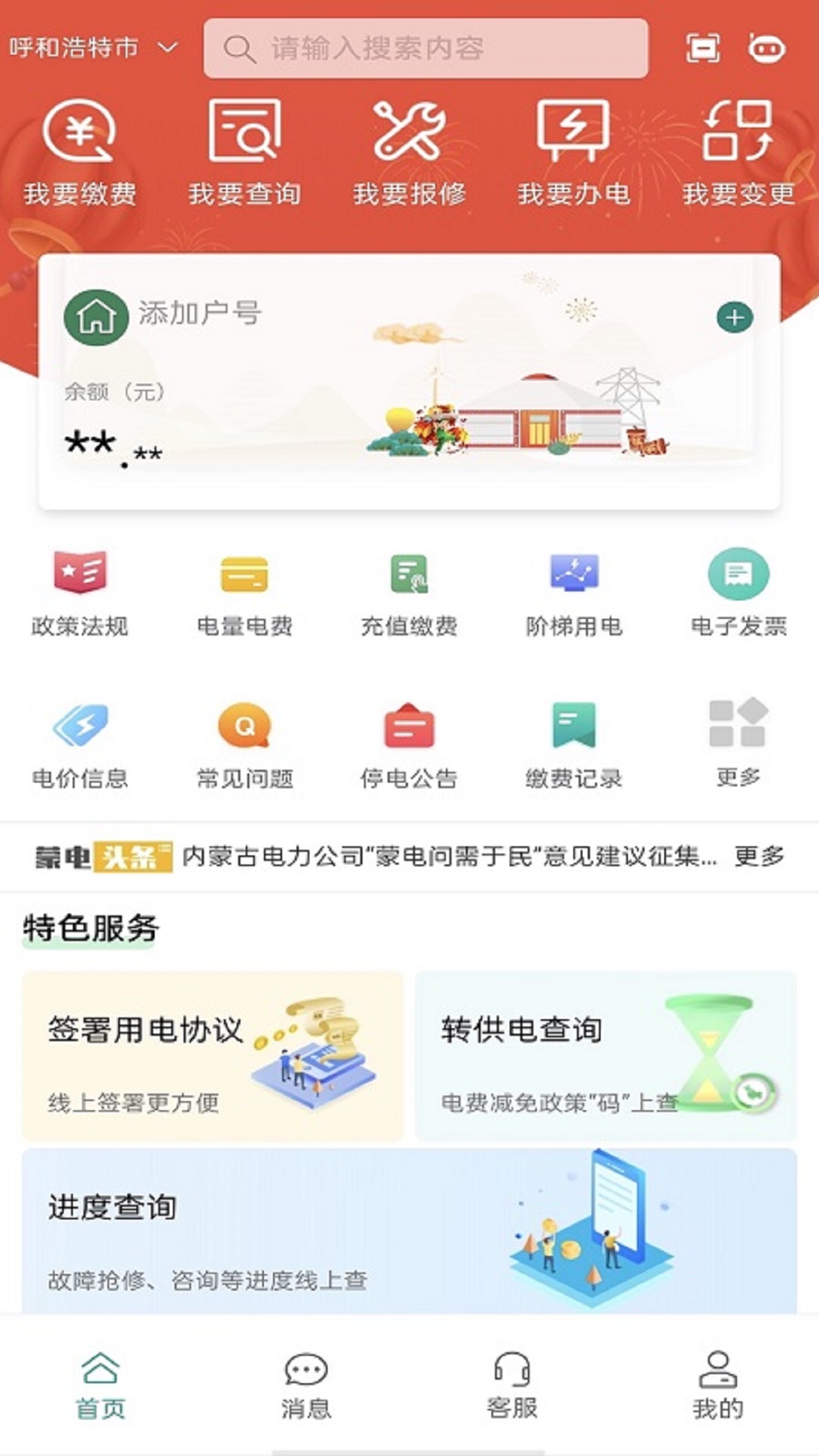
Task: Open the 我要办电 service icon
Action: pos(574,152)
